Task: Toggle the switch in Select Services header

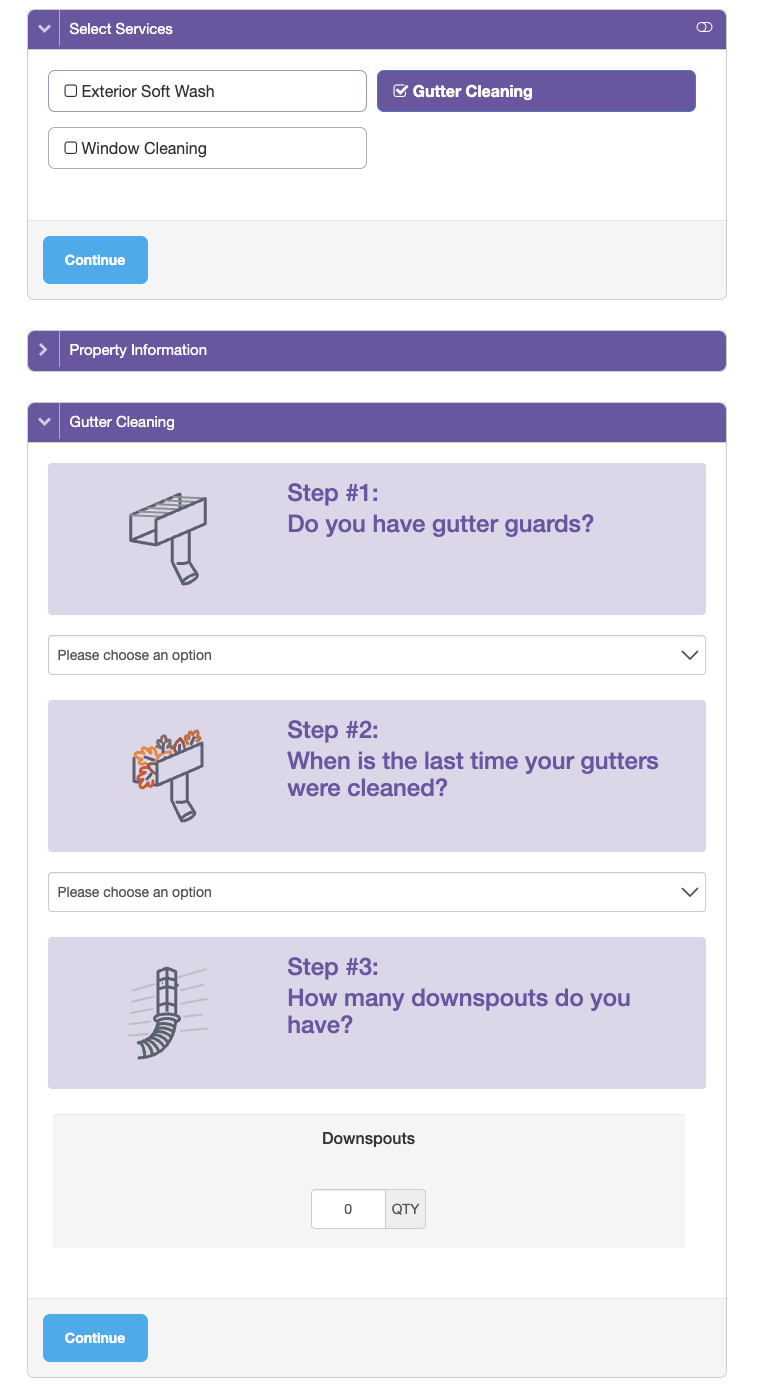Action: [704, 28]
